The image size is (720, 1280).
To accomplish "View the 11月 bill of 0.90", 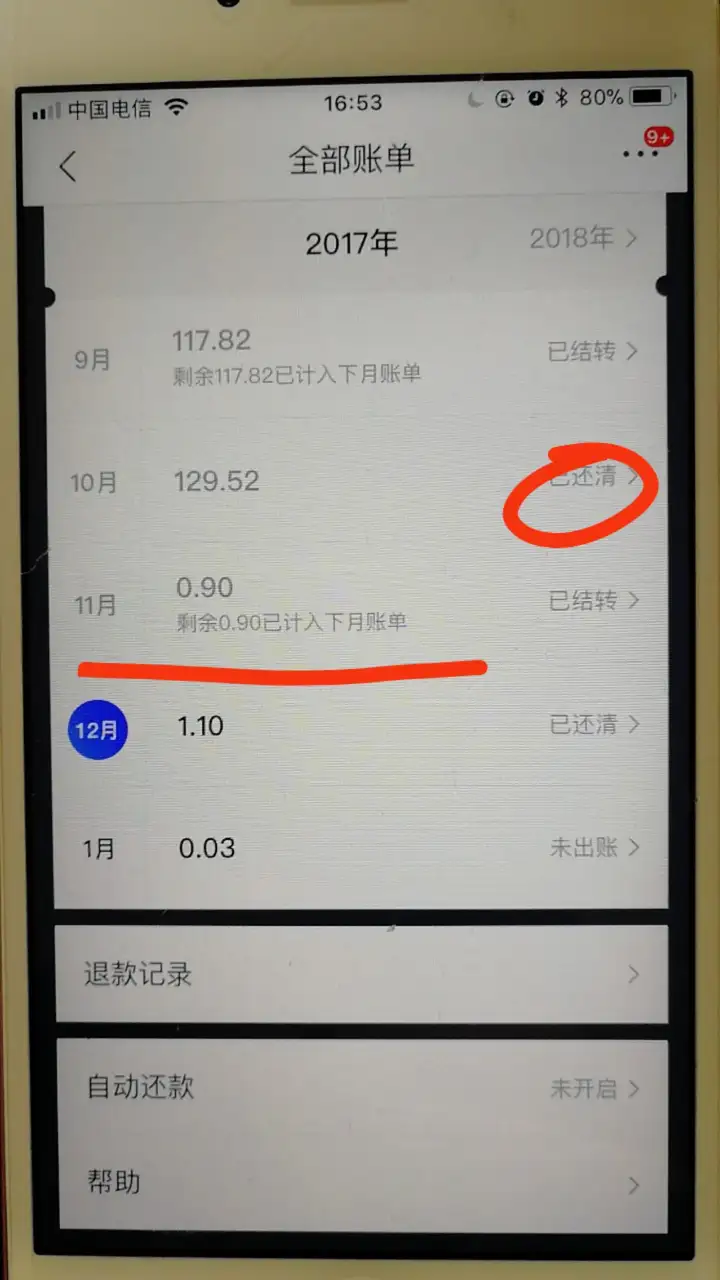I will (x=358, y=603).
